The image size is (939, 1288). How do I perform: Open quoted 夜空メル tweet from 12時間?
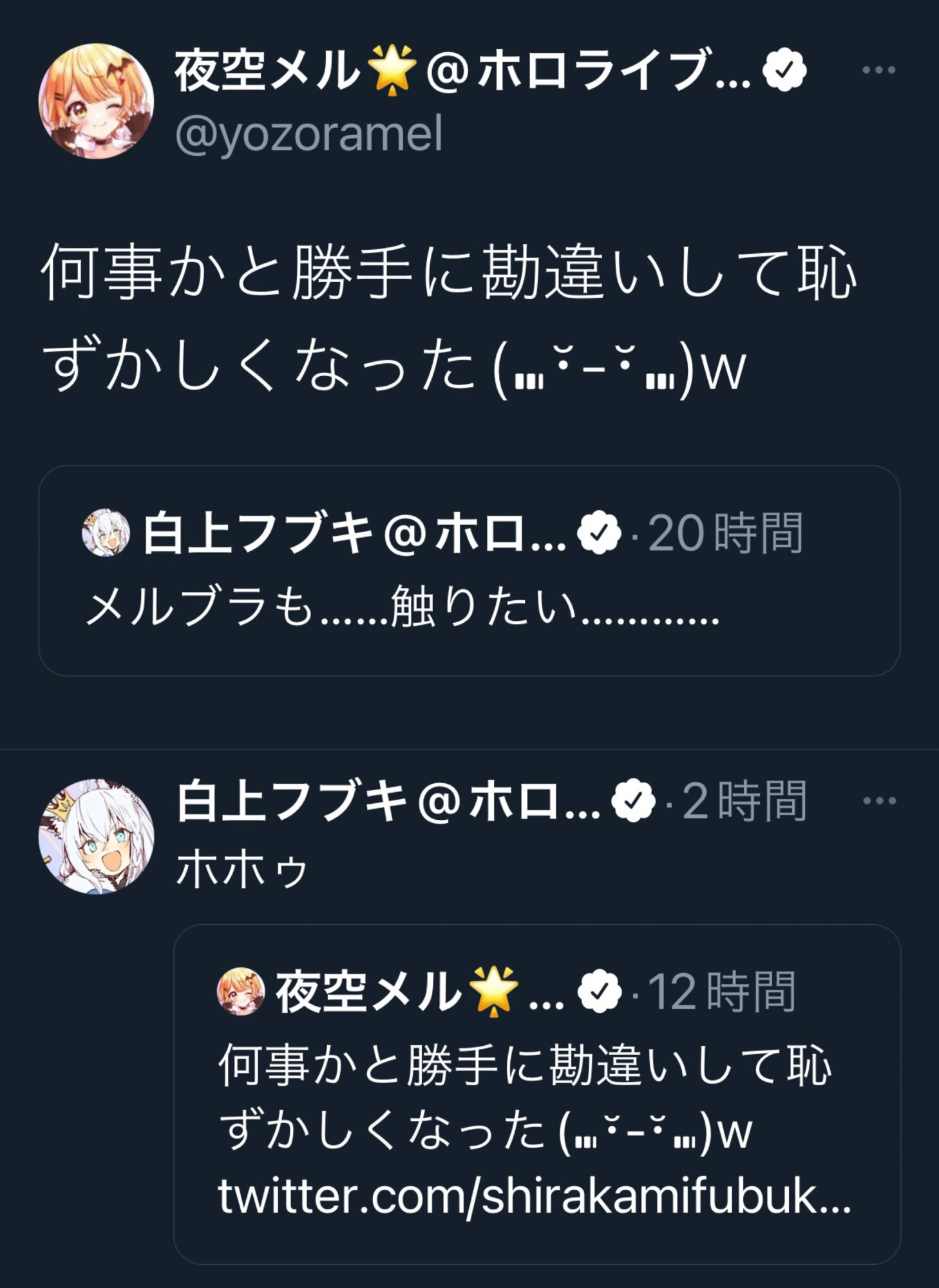coord(536,1095)
